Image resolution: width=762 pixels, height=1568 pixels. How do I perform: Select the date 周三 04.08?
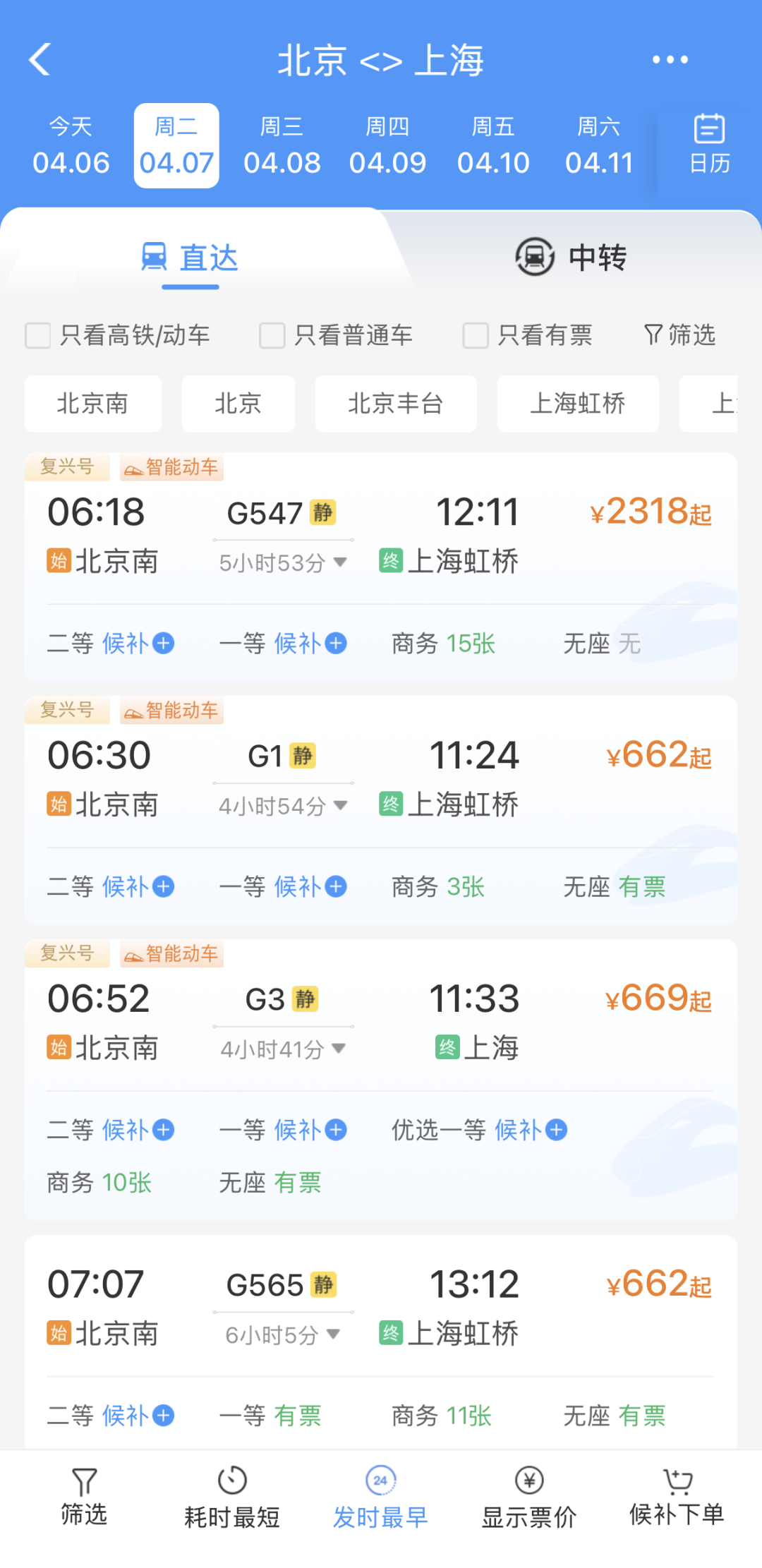[282, 146]
